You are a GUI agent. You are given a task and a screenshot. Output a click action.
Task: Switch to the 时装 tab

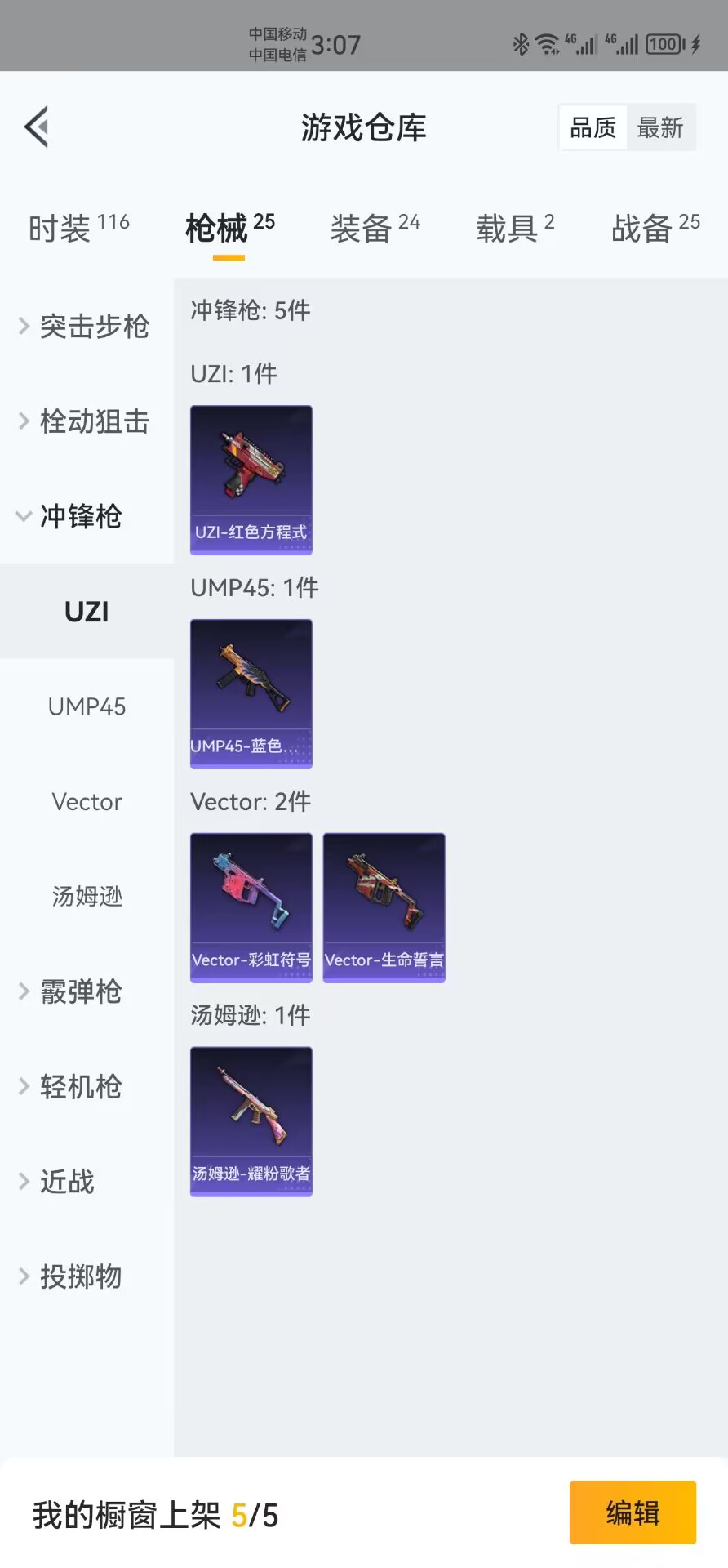pyautogui.click(x=78, y=227)
